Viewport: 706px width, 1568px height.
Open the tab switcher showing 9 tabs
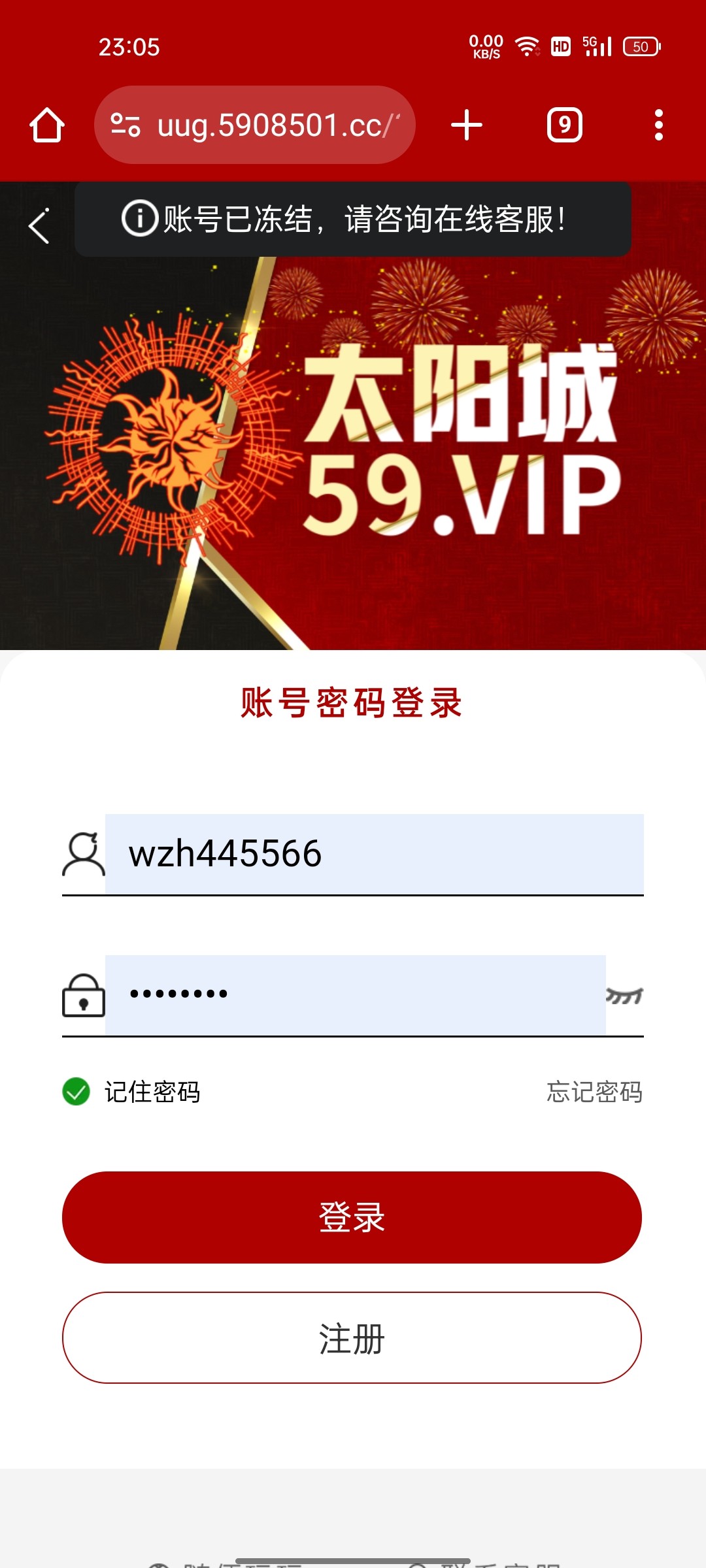pyautogui.click(x=564, y=125)
